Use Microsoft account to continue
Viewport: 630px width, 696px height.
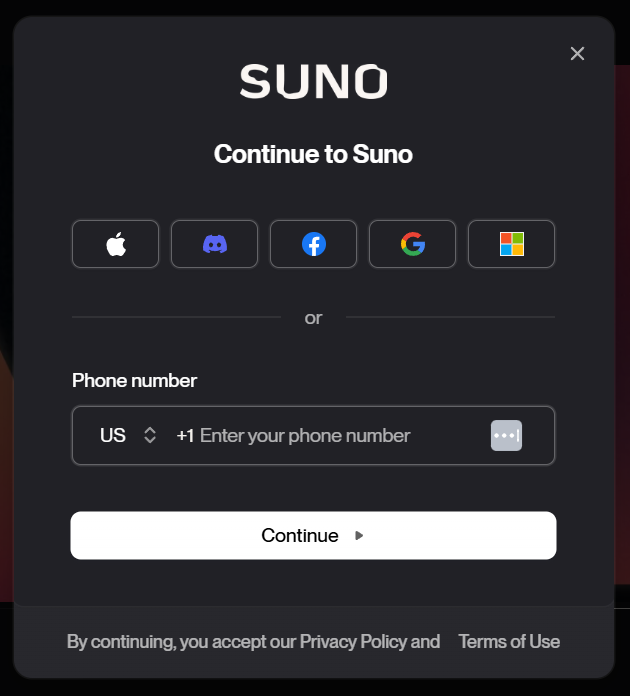coord(511,244)
